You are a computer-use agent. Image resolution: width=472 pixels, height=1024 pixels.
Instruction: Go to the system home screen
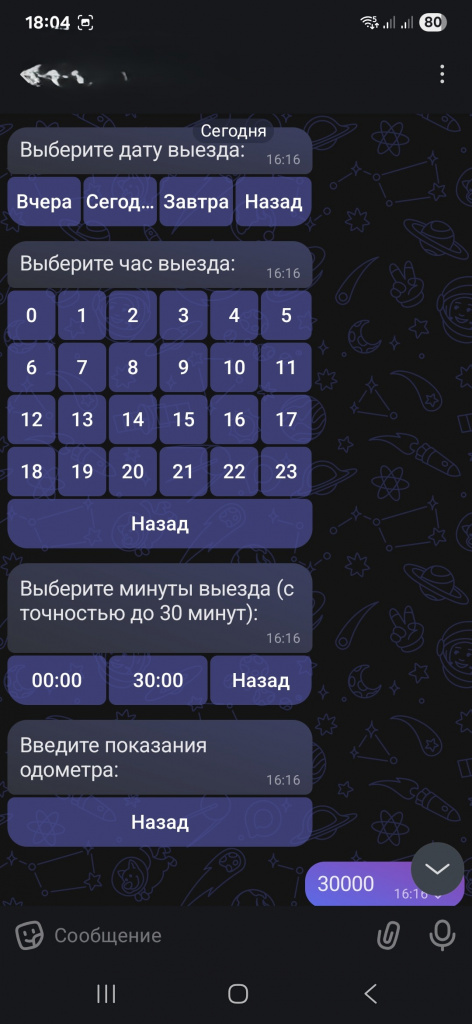238,994
